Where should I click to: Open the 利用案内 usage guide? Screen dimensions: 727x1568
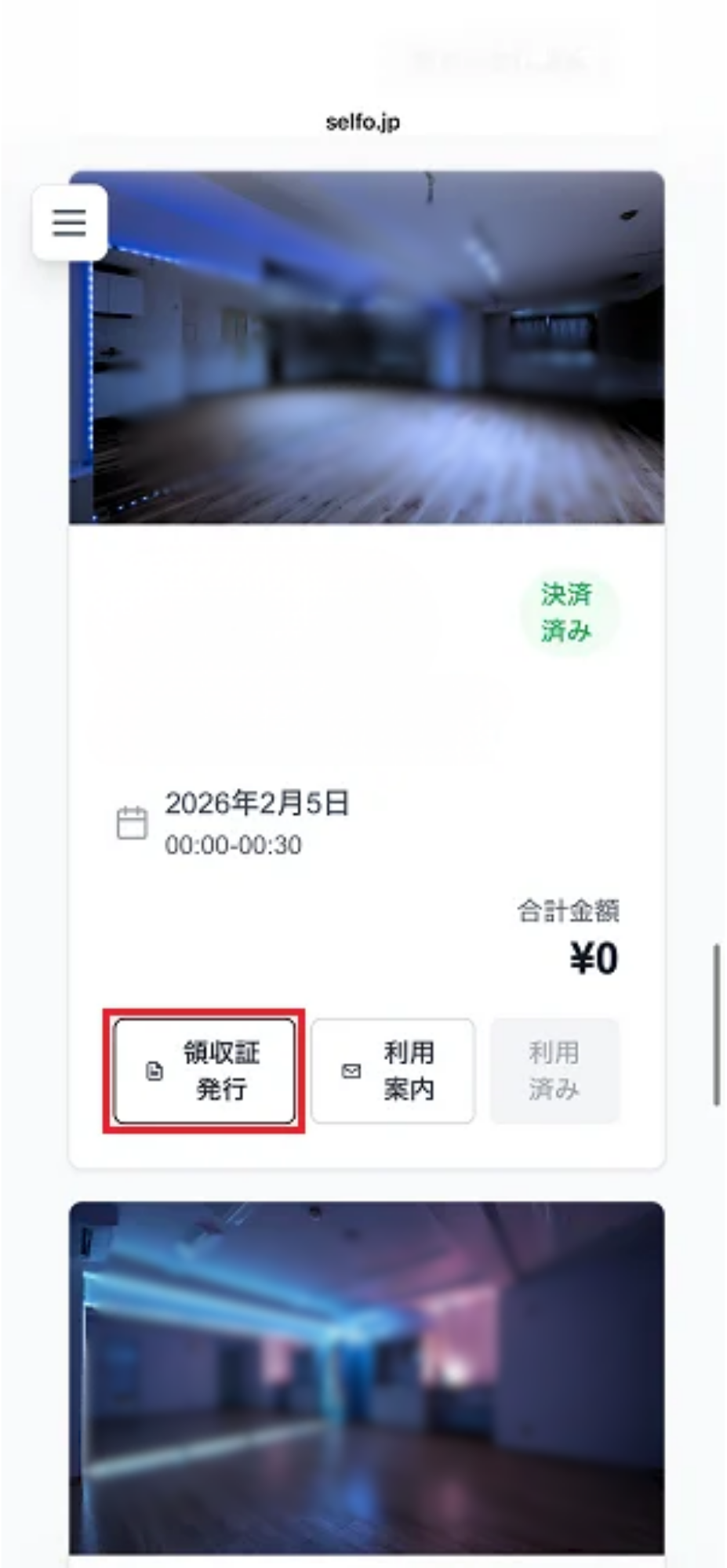[x=393, y=1071]
